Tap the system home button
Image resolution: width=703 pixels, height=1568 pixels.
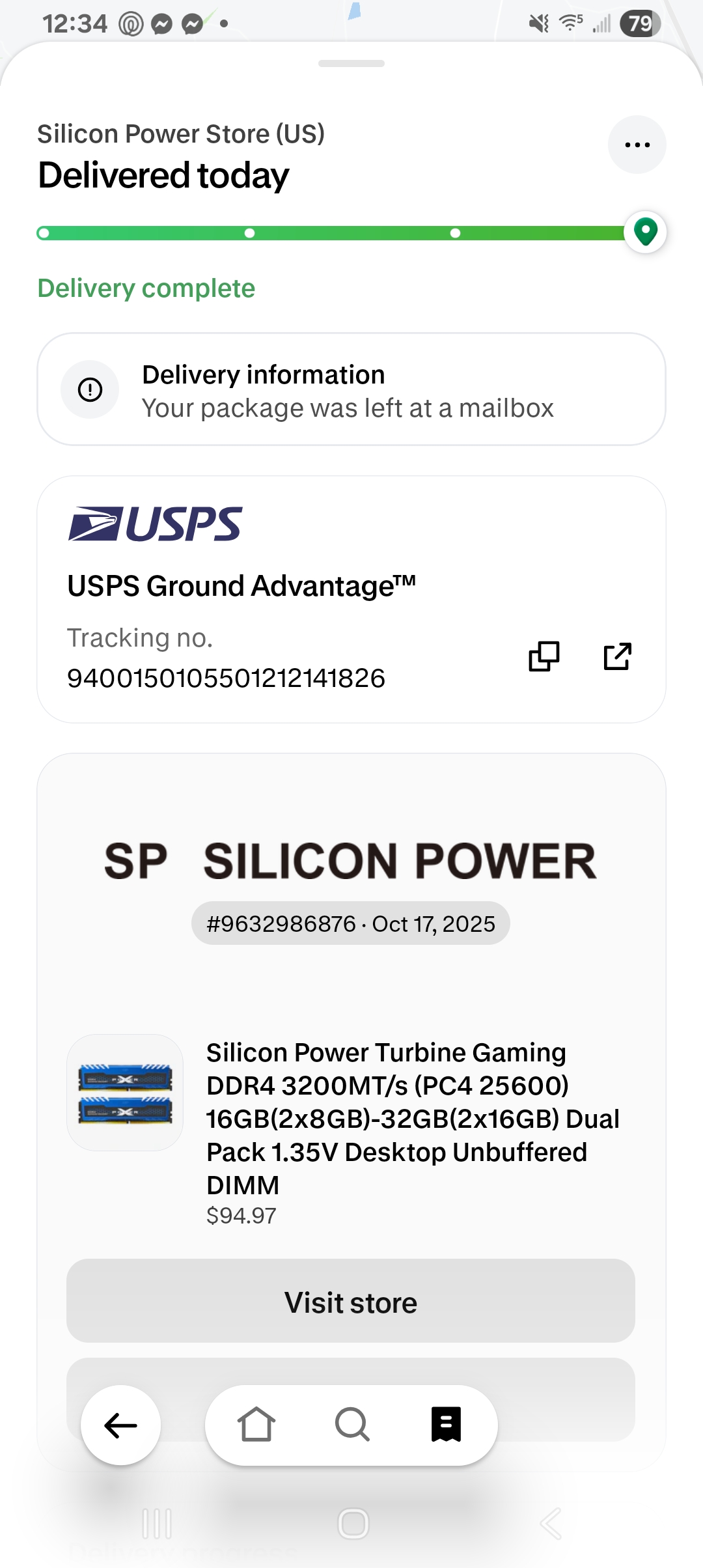pyautogui.click(x=353, y=1524)
